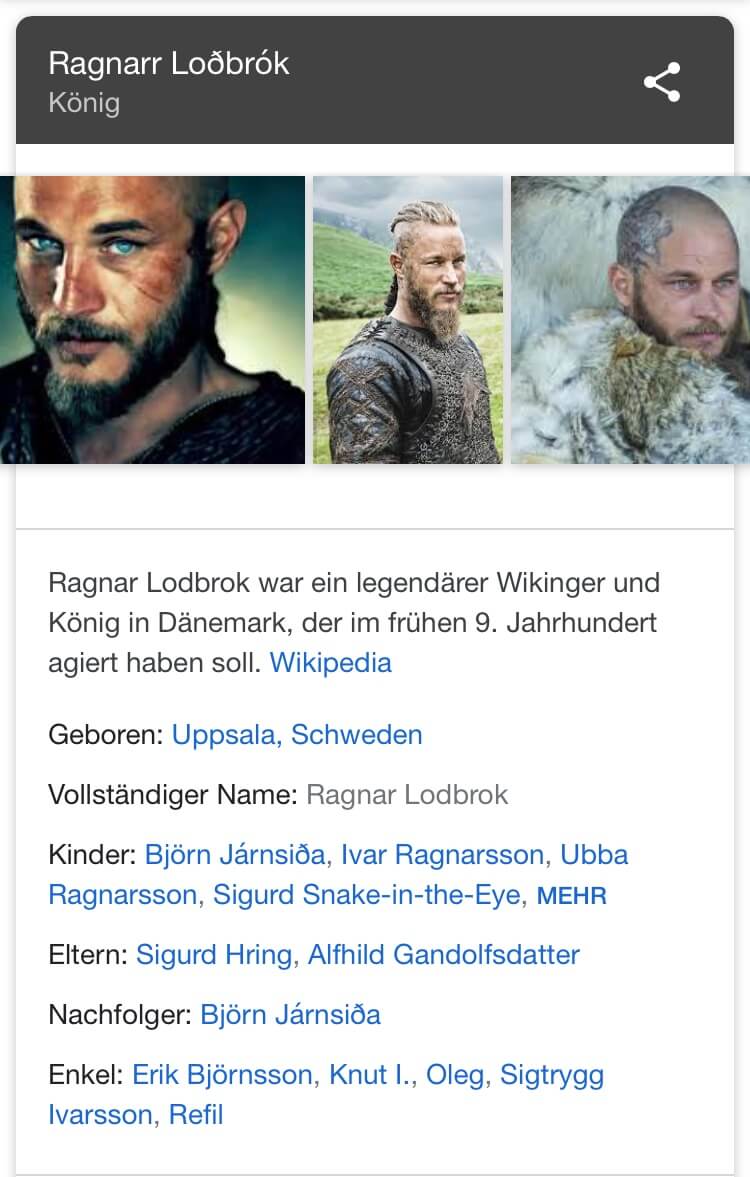Open the Oleg link

[x=455, y=1075]
